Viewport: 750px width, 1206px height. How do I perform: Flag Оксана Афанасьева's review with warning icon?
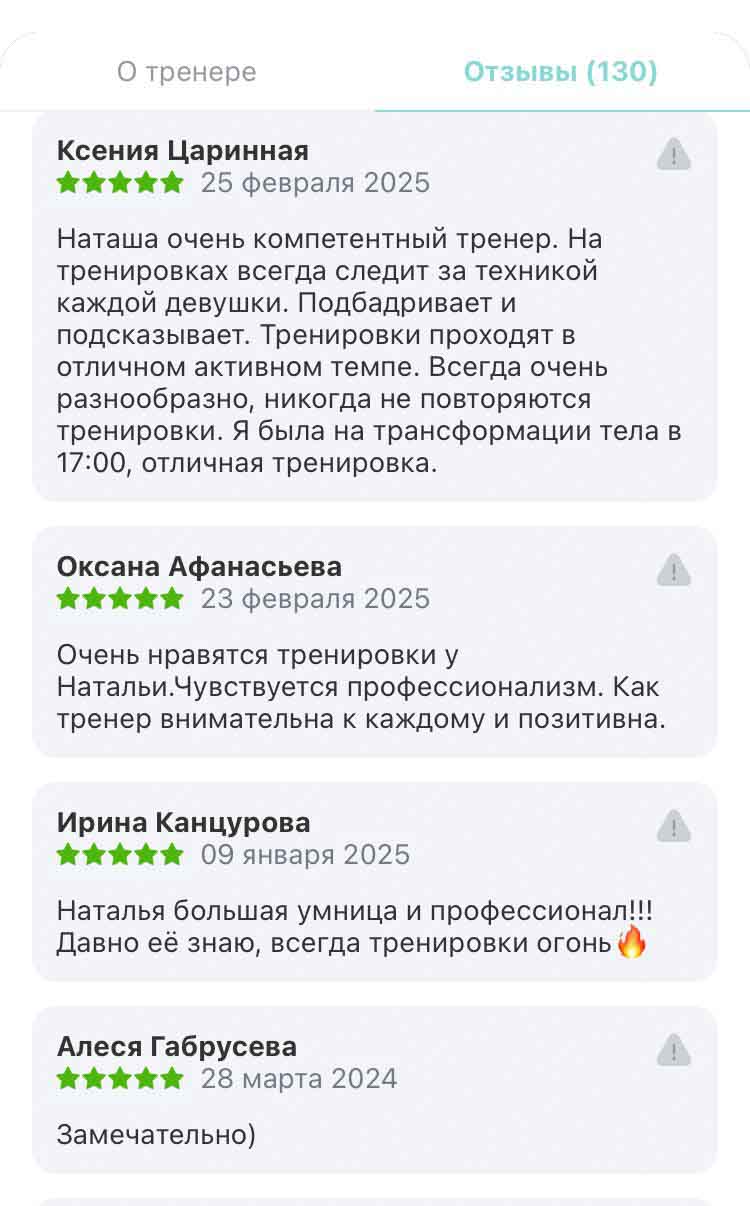(x=674, y=570)
